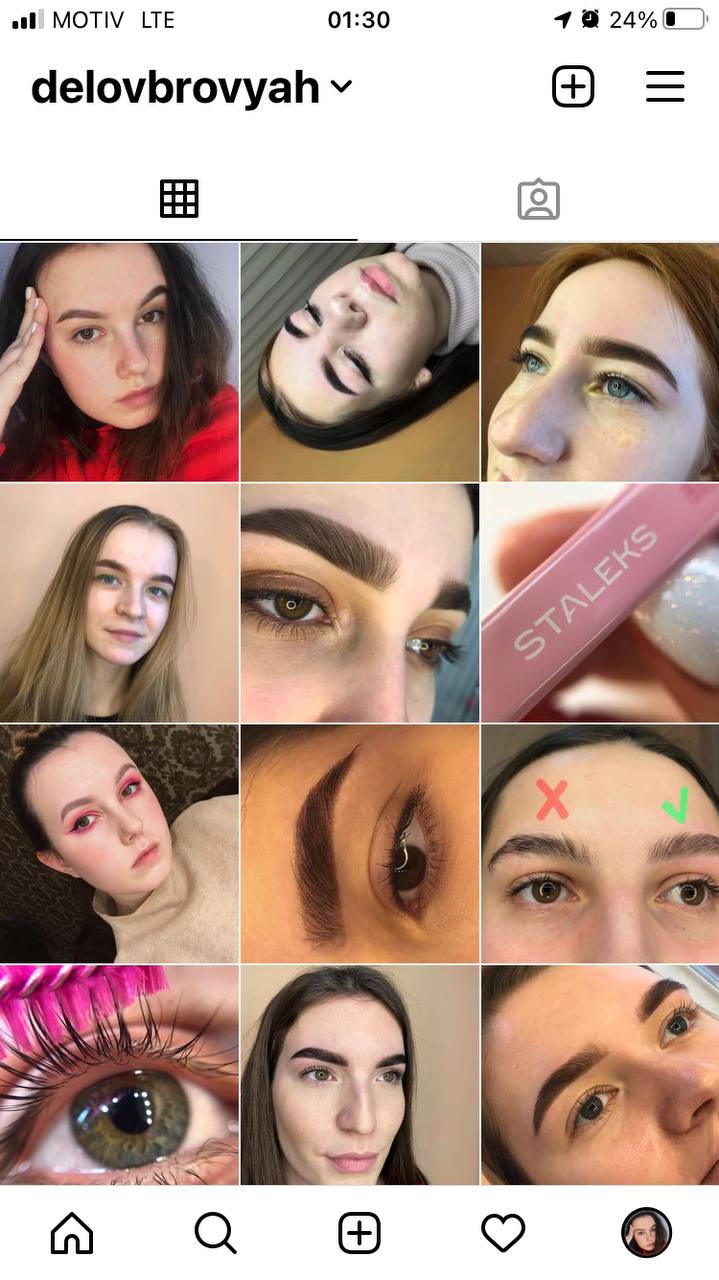The height and width of the screenshot is (1280, 719).
Task: Open the post of blonde long-haired woman
Action: [119, 603]
